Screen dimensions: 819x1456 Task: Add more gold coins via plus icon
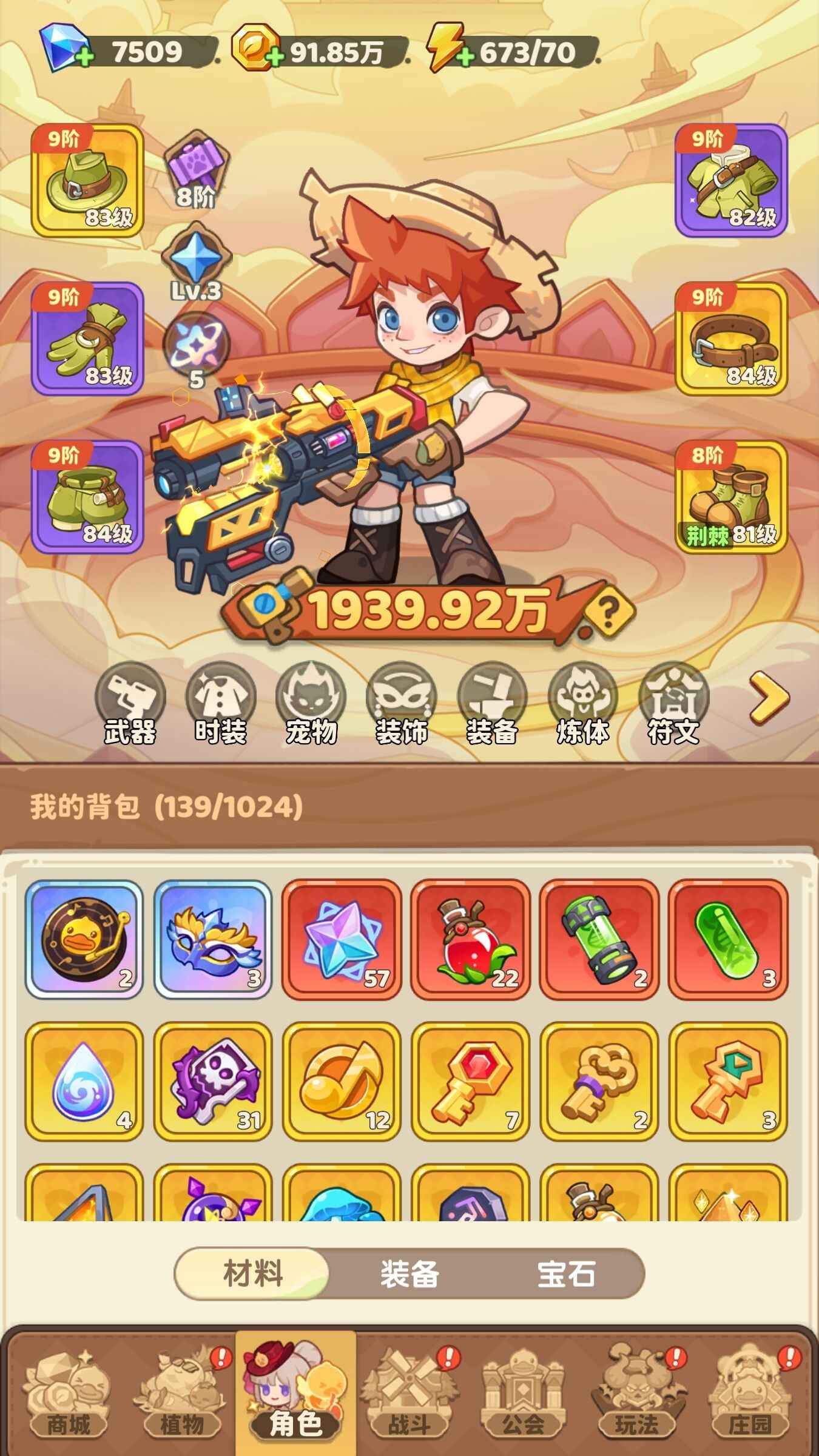tap(275, 58)
